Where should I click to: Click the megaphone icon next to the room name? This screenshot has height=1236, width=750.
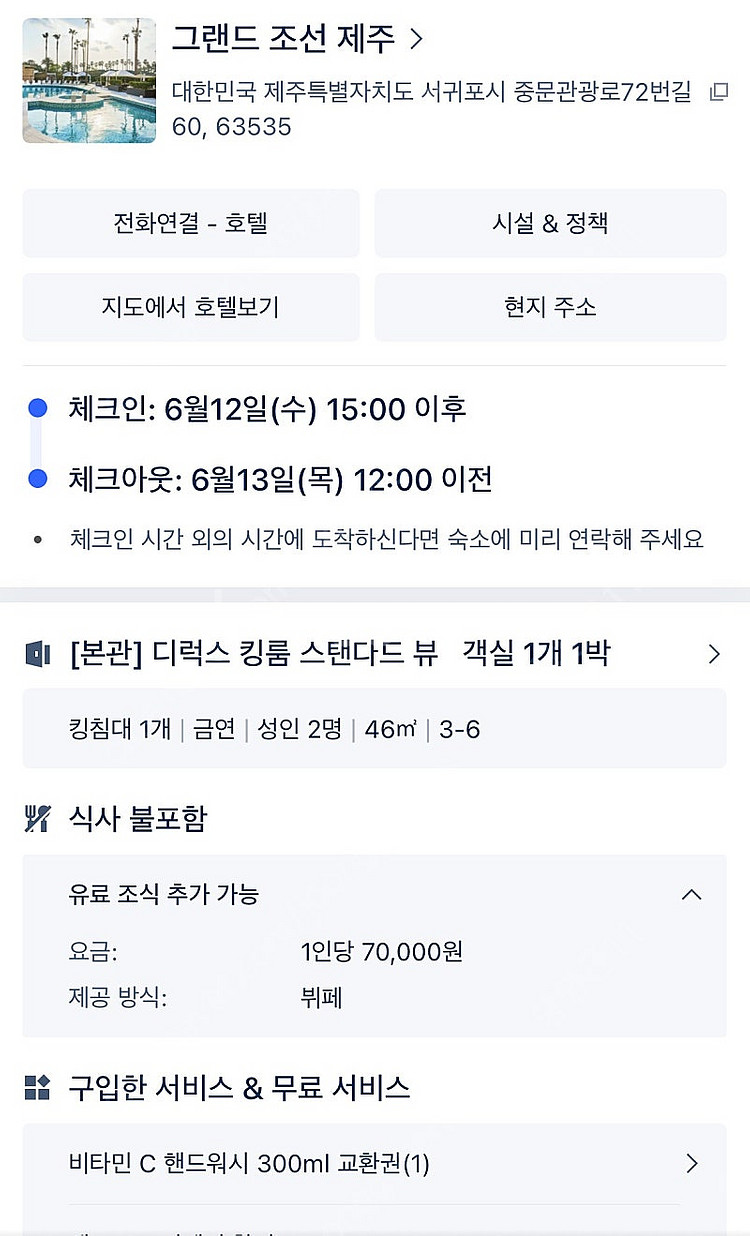click(x=38, y=653)
